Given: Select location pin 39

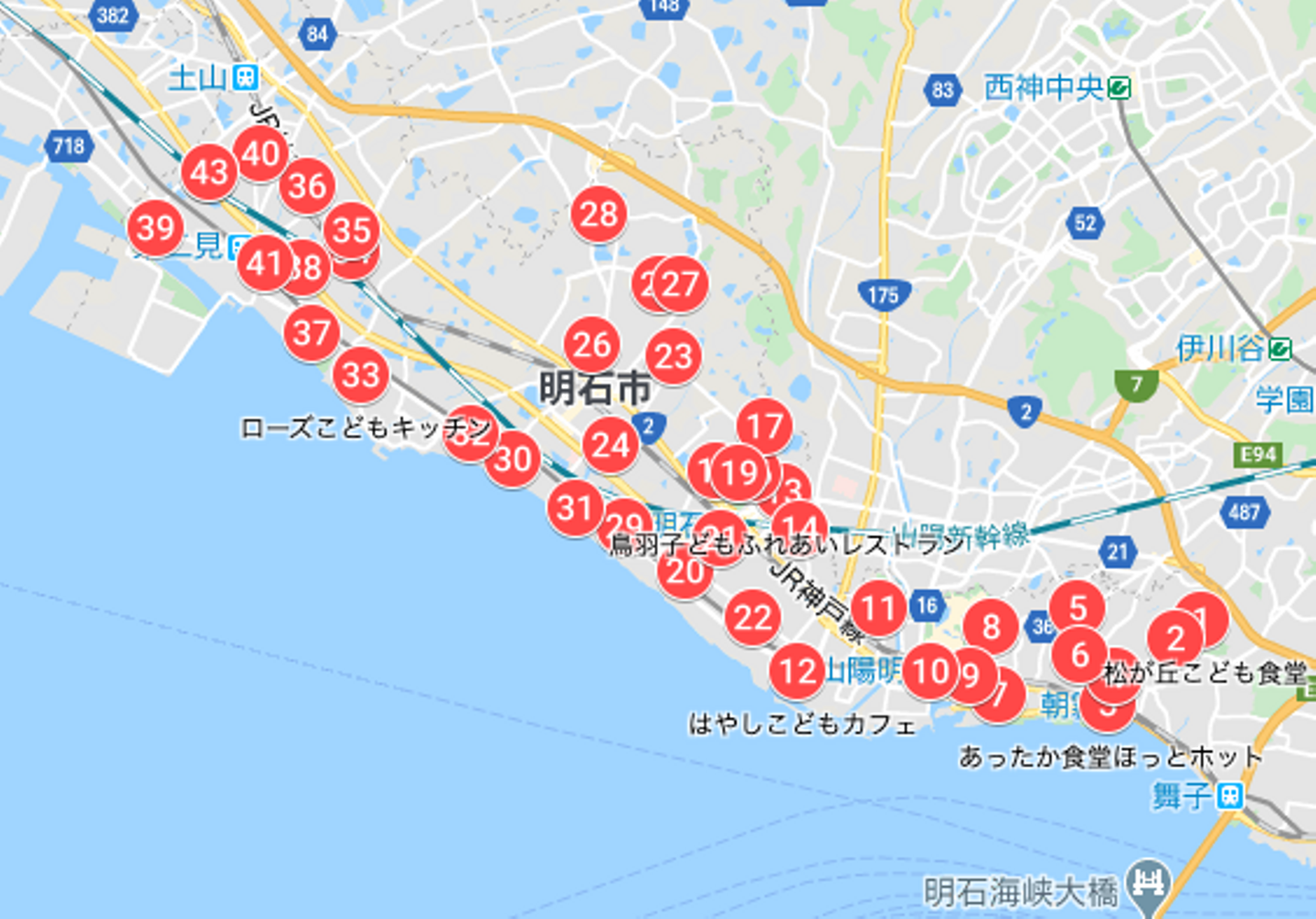Looking at the screenshot, I should (154, 227).
